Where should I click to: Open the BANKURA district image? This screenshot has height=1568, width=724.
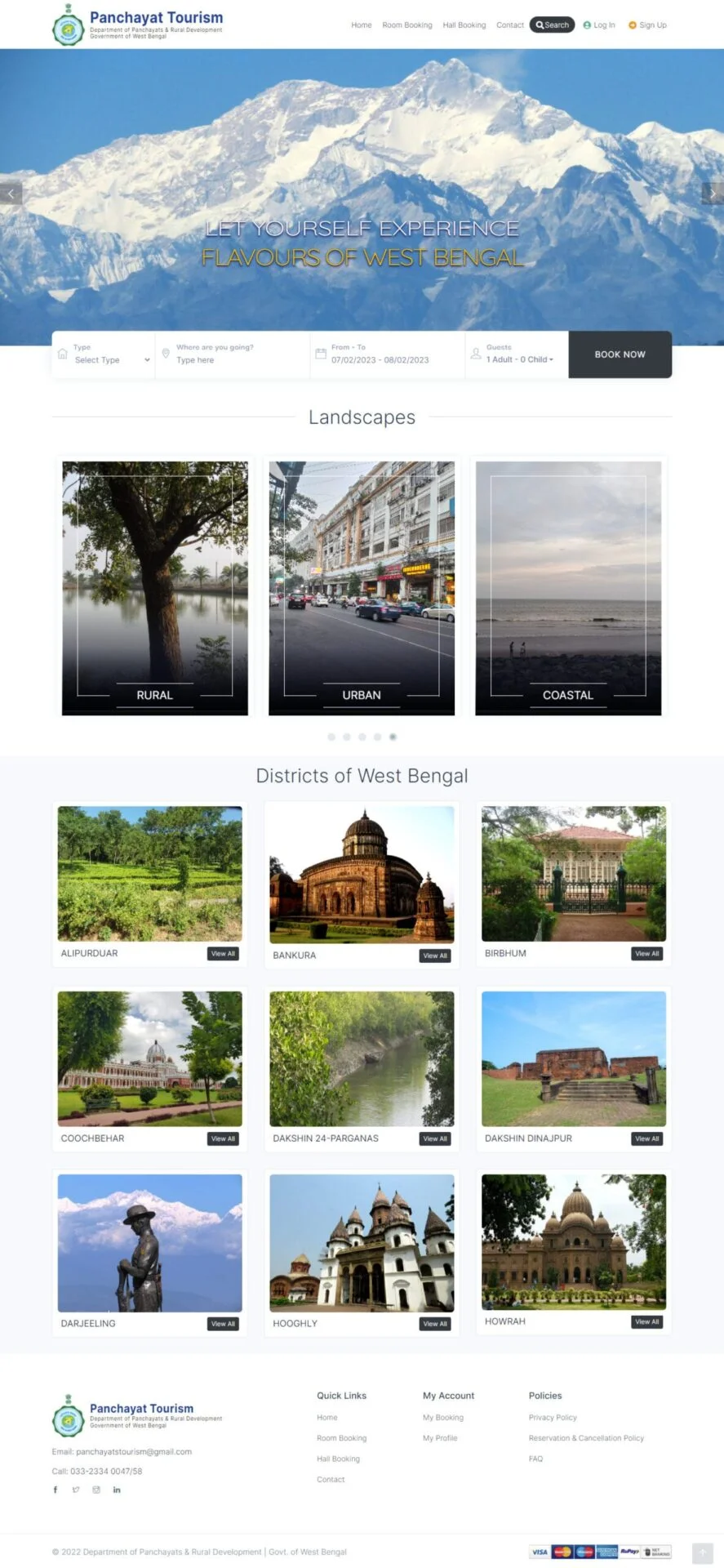tap(362, 875)
